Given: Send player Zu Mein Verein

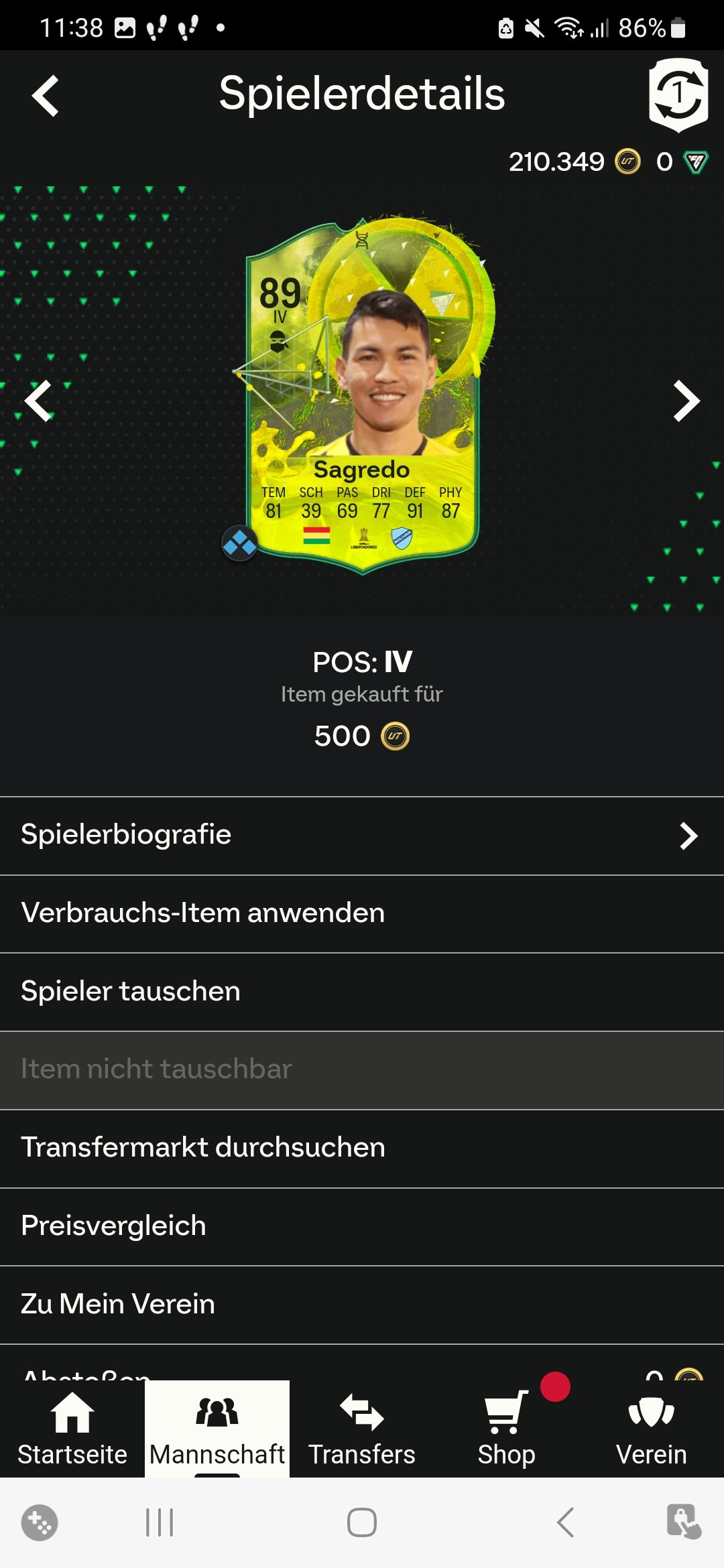Looking at the screenshot, I should tap(362, 1305).
